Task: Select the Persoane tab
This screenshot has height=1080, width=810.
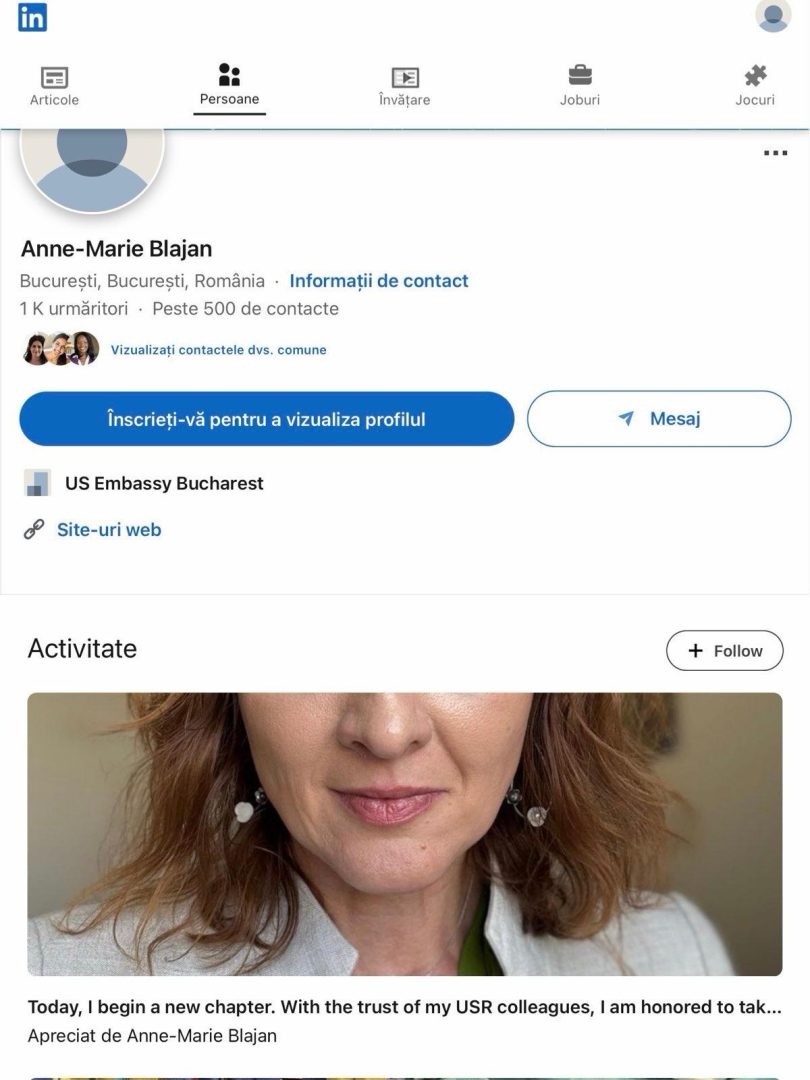Action: [x=229, y=86]
